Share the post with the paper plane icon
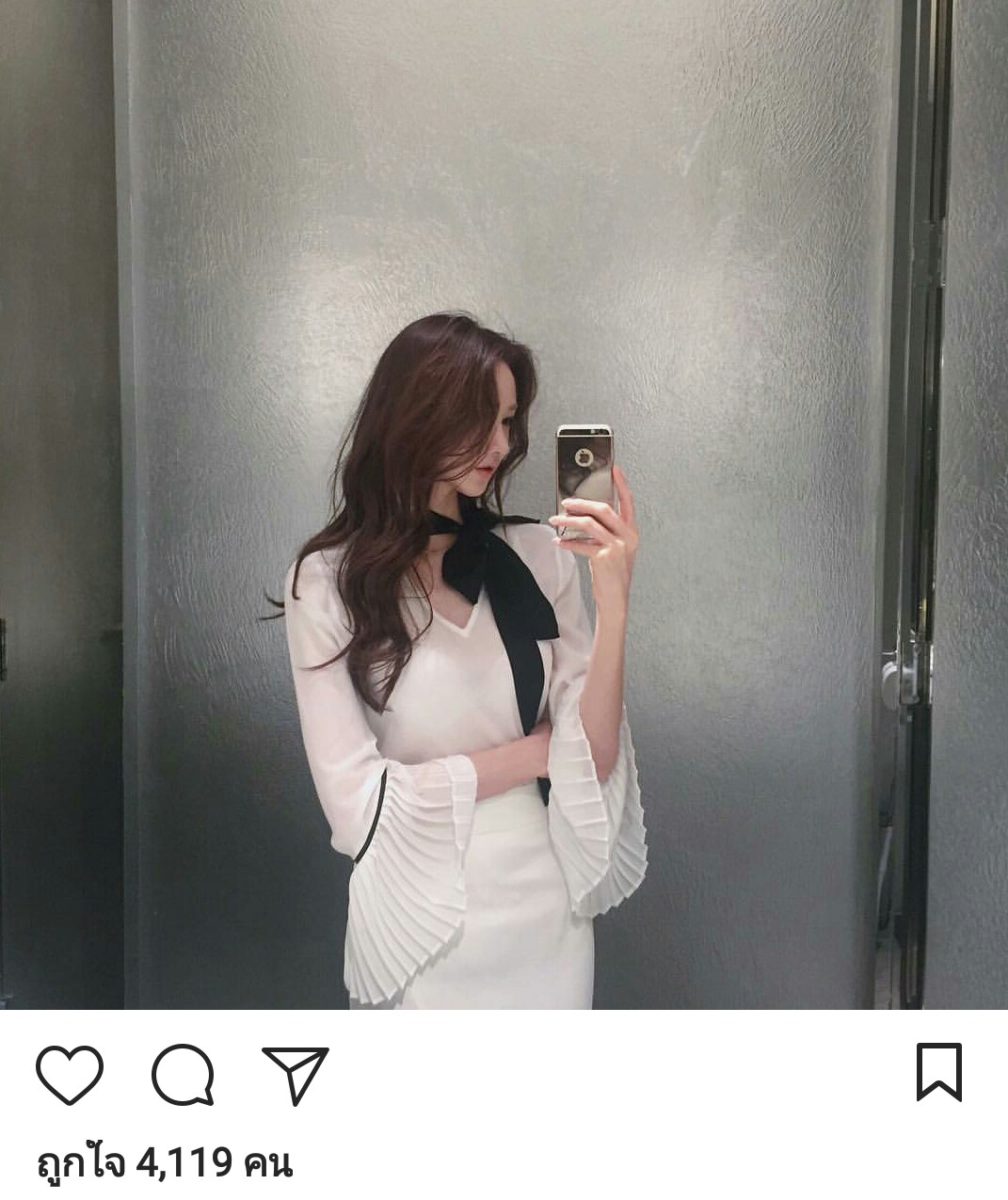Image resolution: width=1008 pixels, height=1200 pixels. [x=296, y=1074]
